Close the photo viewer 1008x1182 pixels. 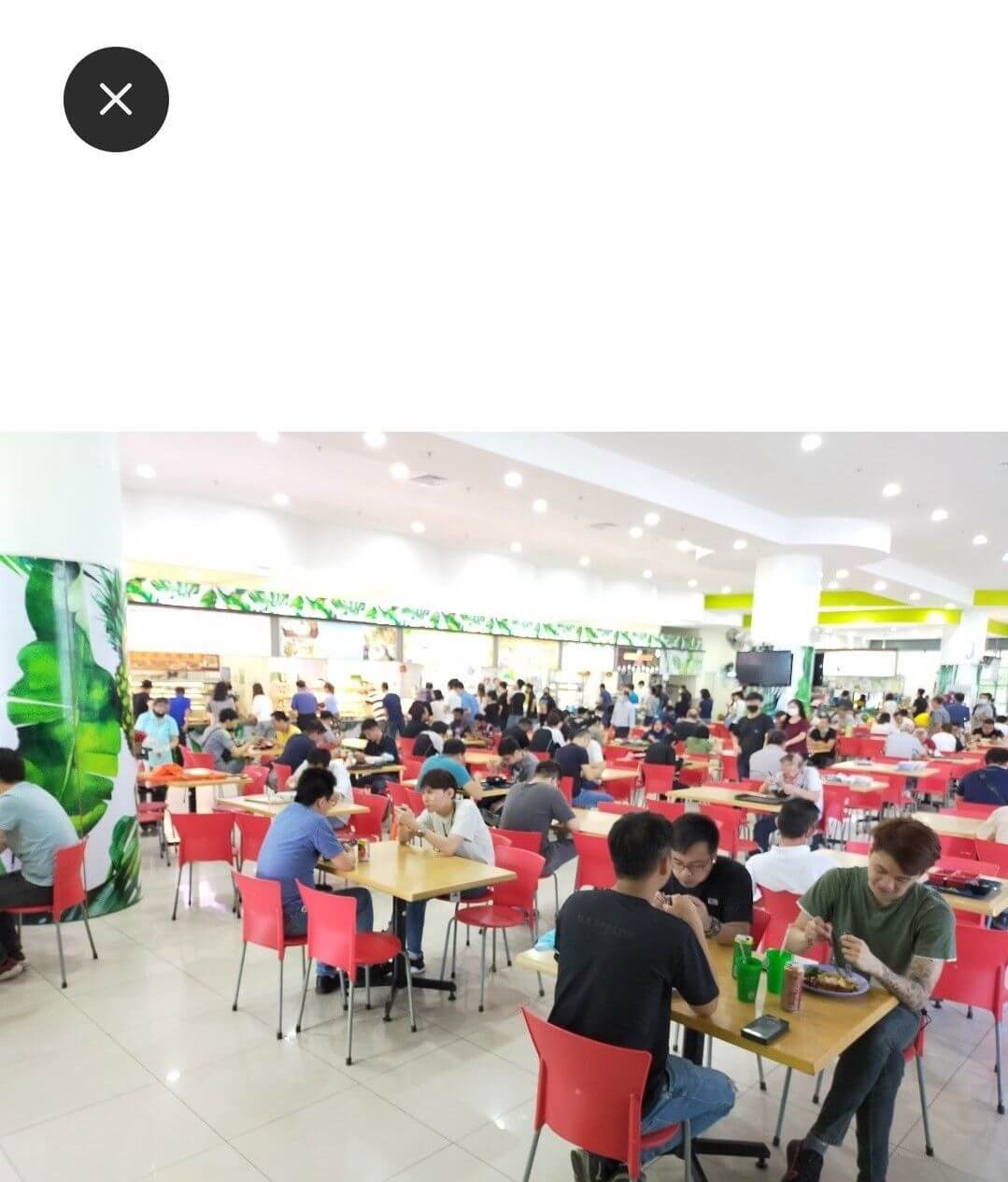(x=116, y=99)
